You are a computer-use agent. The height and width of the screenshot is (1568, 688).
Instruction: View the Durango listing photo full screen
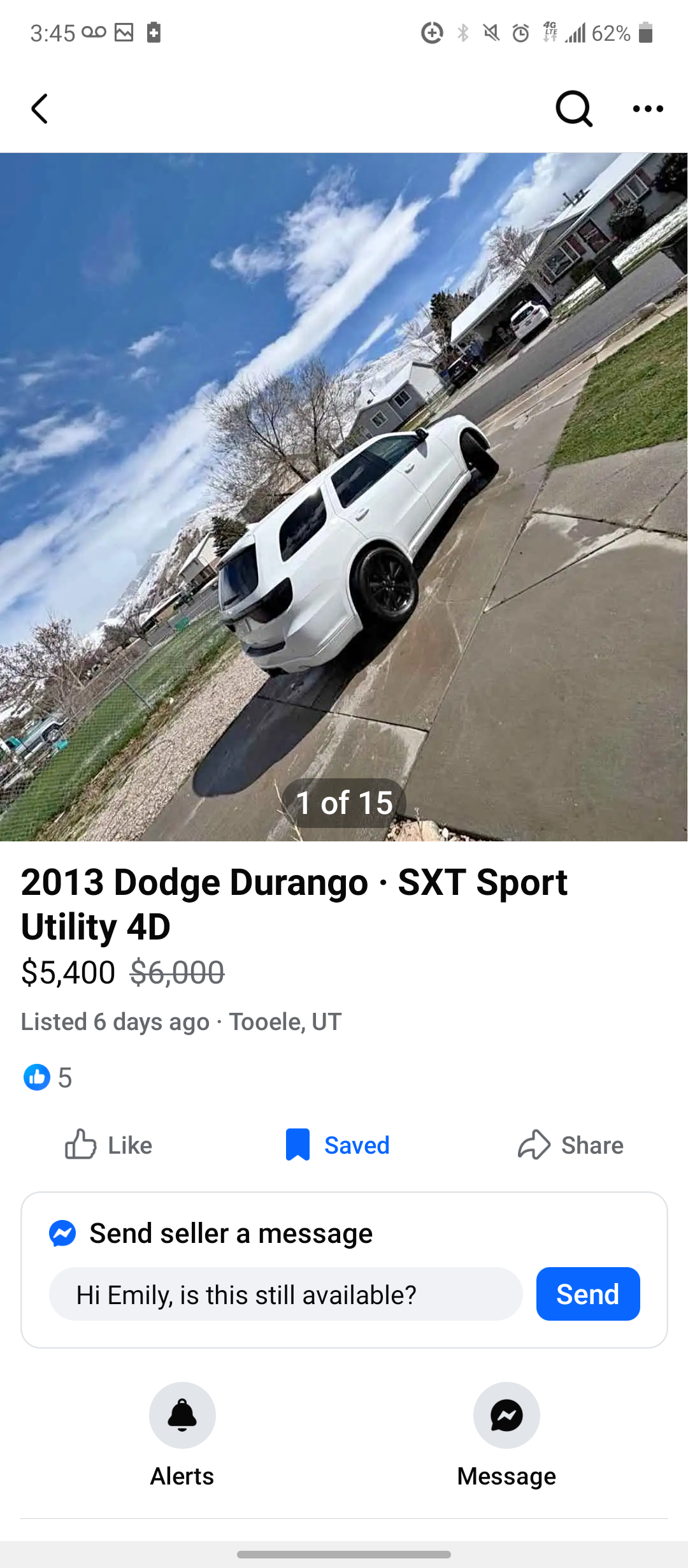coord(344,497)
